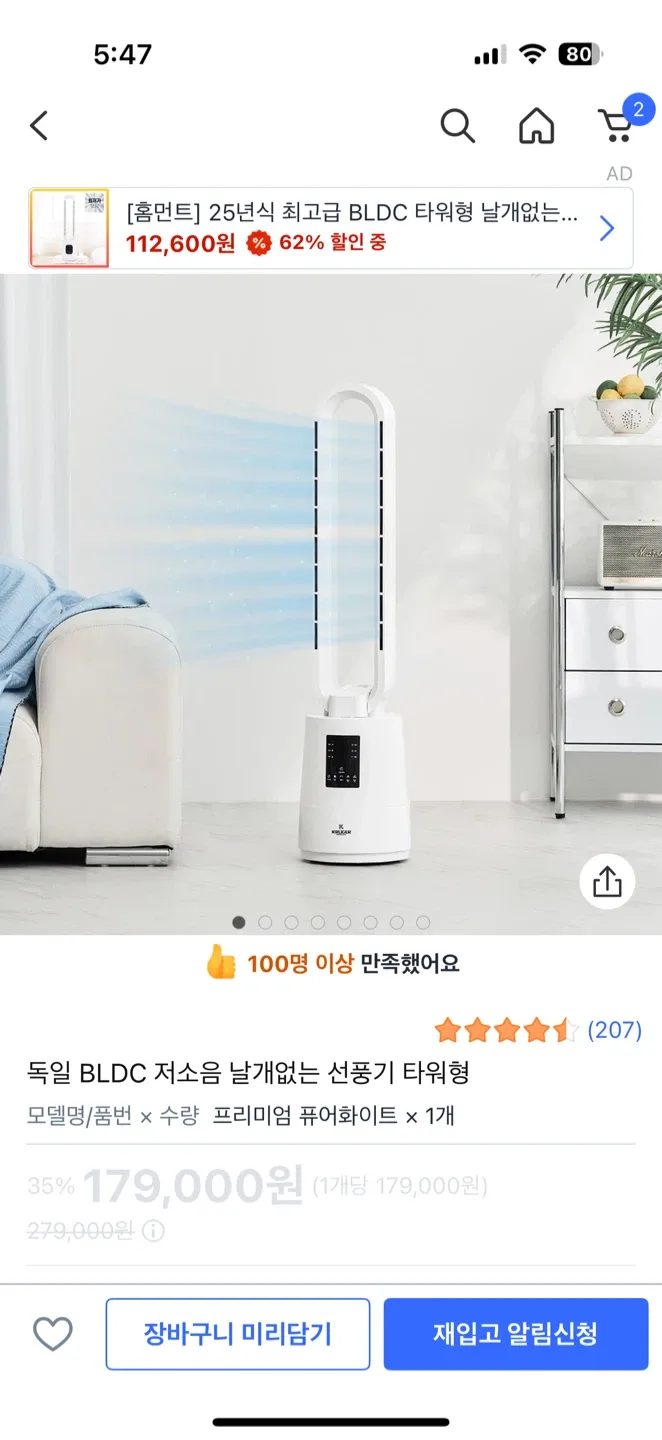The height and width of the screenshot is (1440, 662).
Task: Open the product image full view
Action: click(x=330, y=600)
